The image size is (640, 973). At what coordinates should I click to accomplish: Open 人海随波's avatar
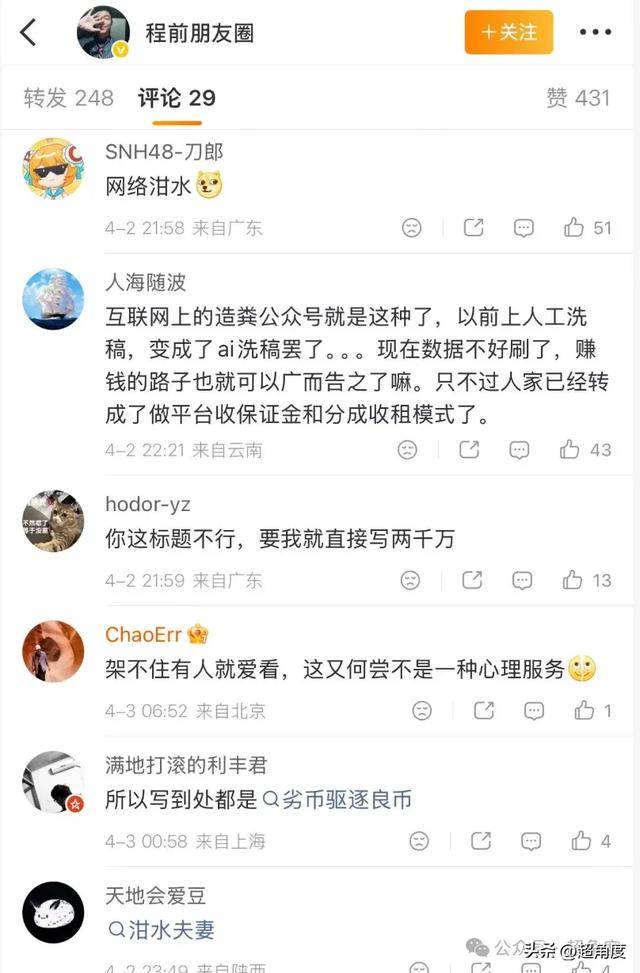tap(53, 299)
